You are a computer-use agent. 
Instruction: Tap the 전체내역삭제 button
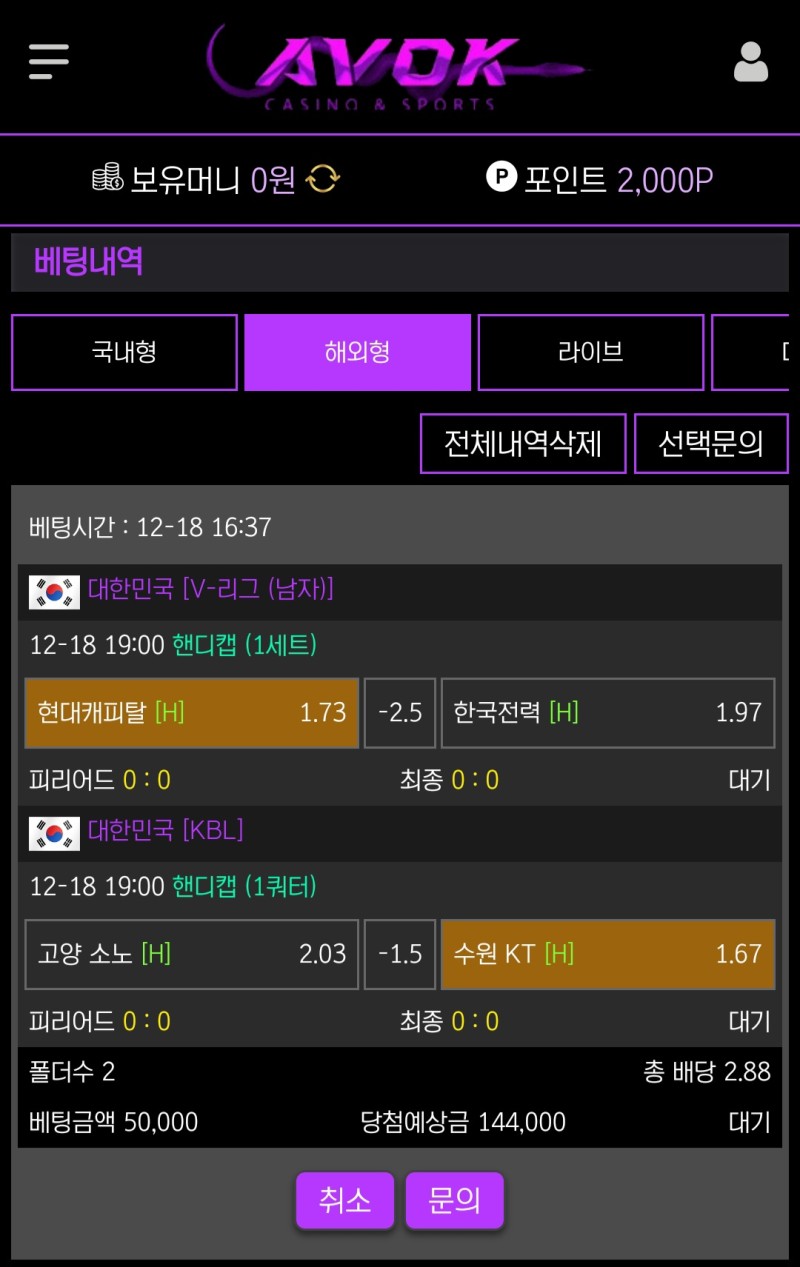tap(523, 443)
